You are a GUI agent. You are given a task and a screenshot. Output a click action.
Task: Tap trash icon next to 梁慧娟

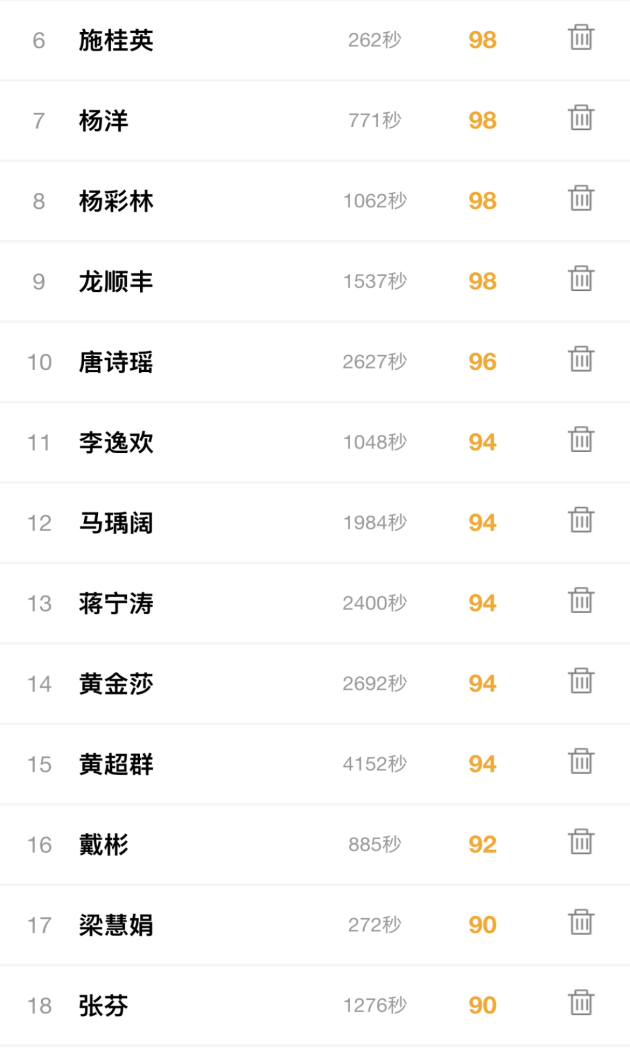tap(581, 923)
